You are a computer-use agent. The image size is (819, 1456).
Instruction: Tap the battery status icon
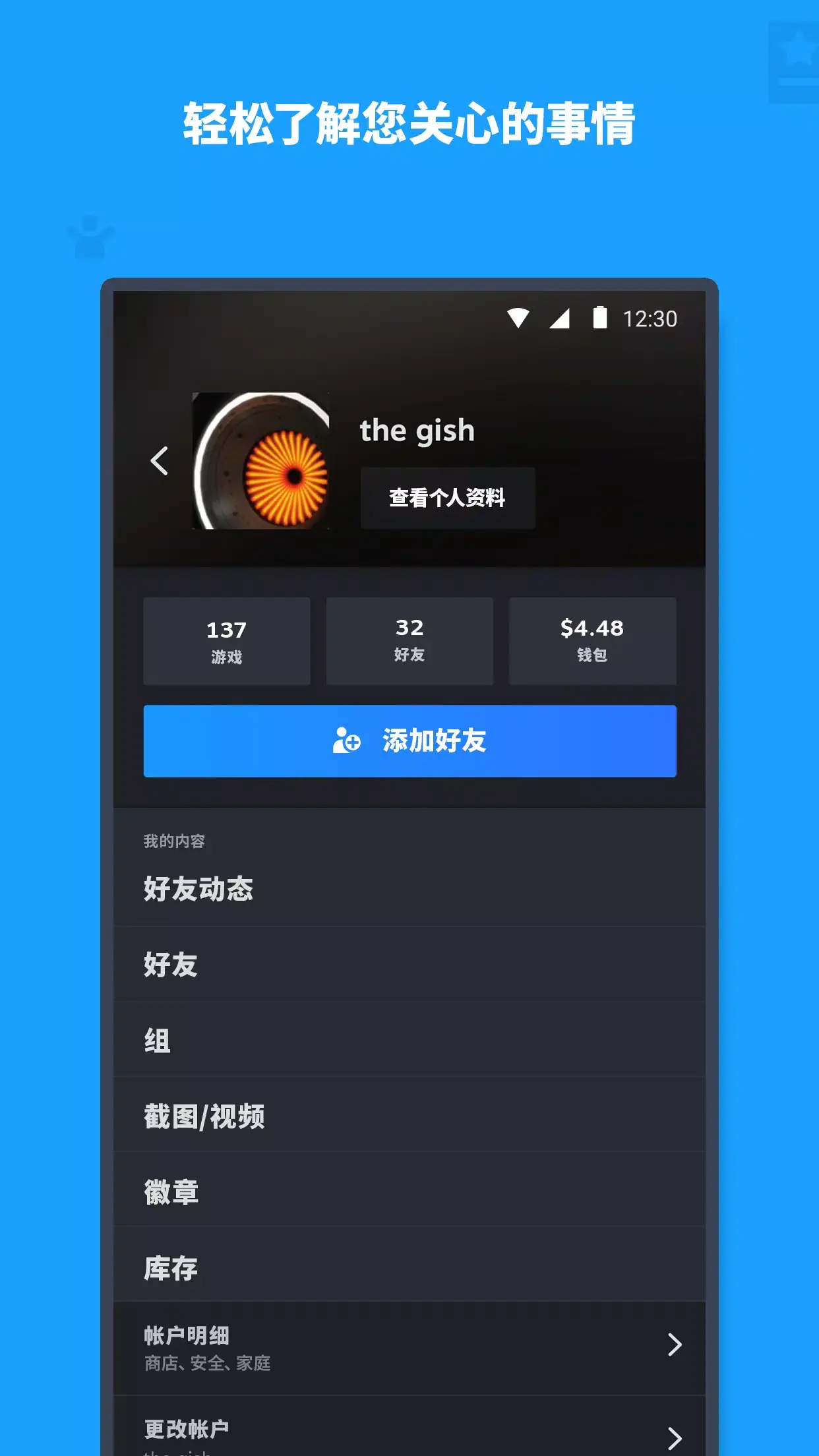(599, 319)
